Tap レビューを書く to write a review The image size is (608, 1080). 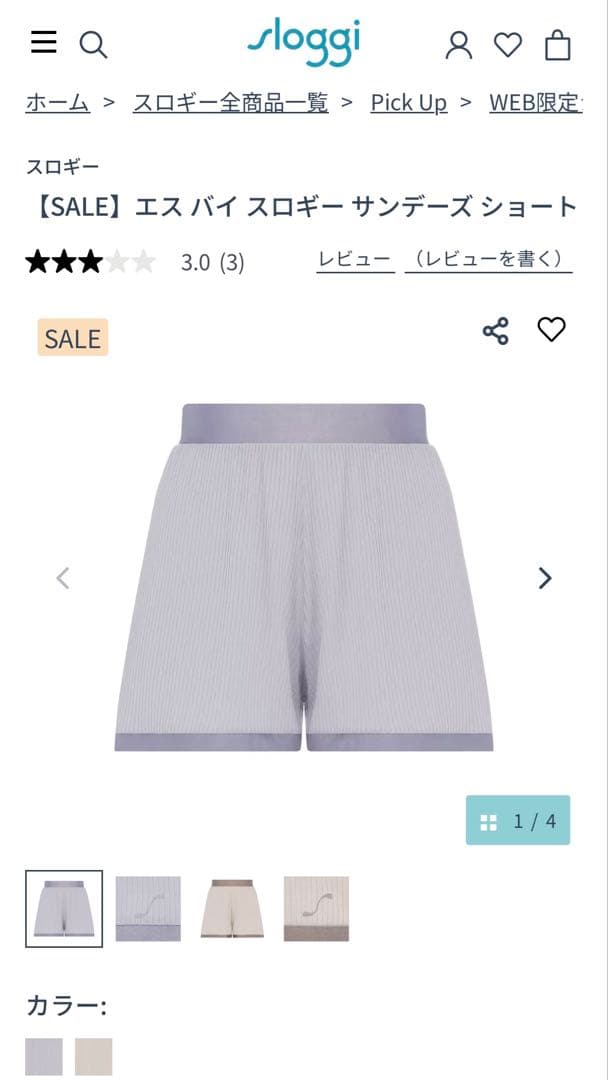pyautogui.click(x=488, y=260)
